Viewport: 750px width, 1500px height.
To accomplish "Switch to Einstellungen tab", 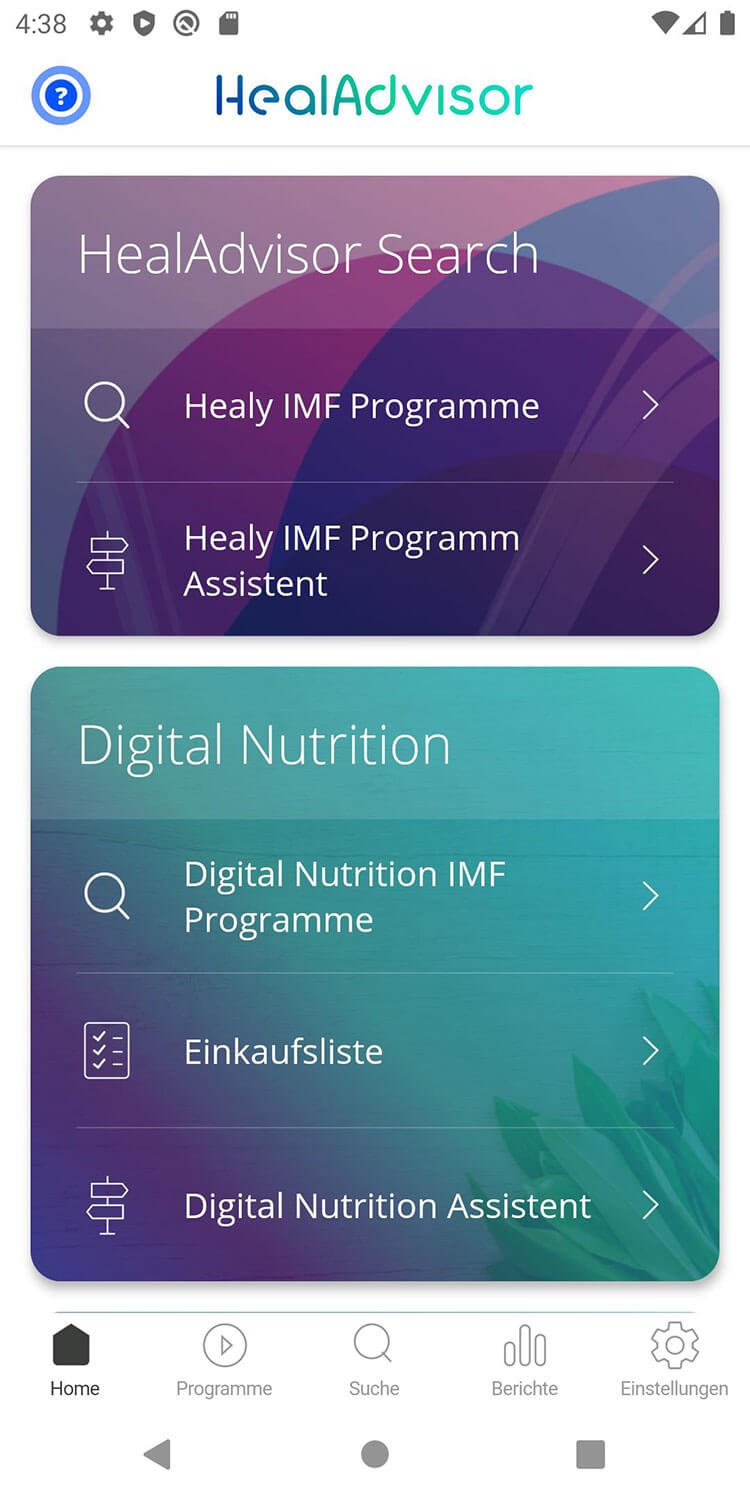I will coord(674,1360).
